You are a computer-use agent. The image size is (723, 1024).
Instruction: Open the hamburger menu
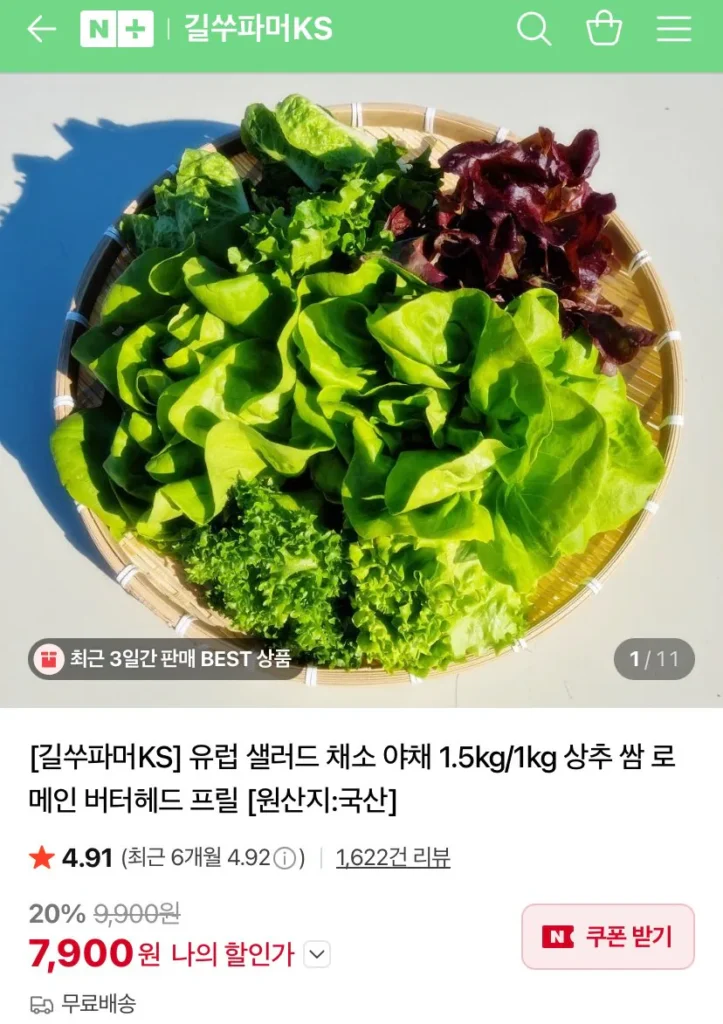[672, 29]
